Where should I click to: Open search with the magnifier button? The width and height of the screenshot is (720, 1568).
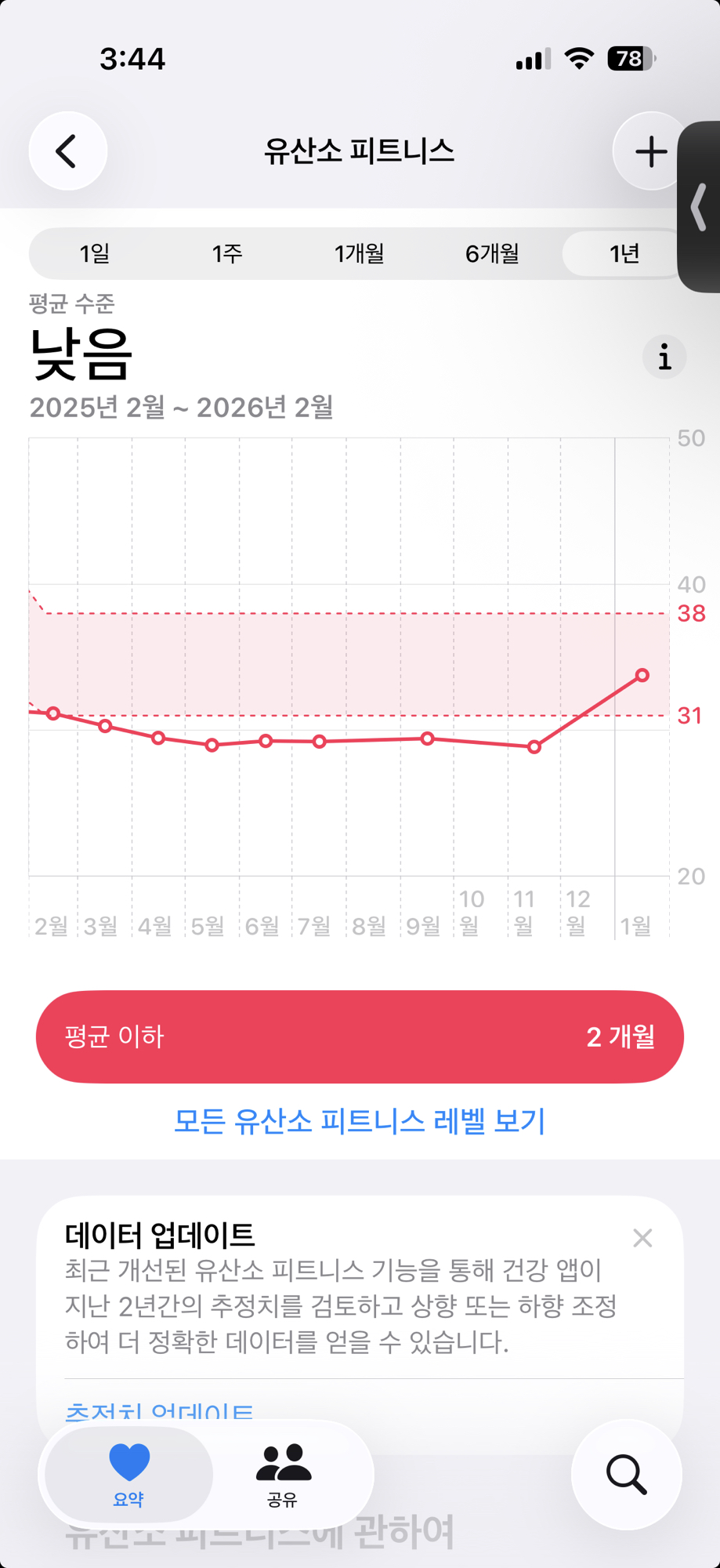pos(626,1475)
